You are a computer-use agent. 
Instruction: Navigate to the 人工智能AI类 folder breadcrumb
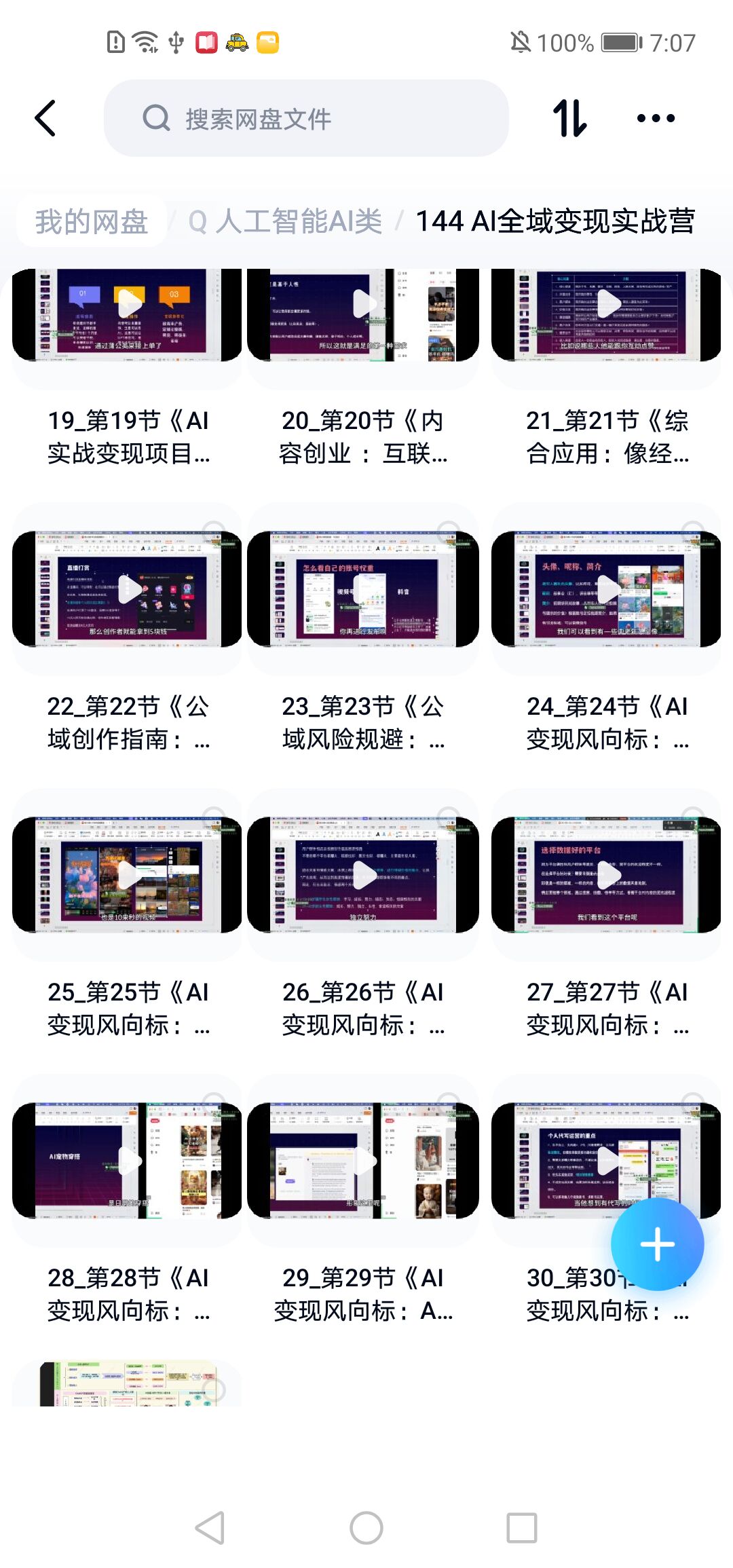(285, 221)
